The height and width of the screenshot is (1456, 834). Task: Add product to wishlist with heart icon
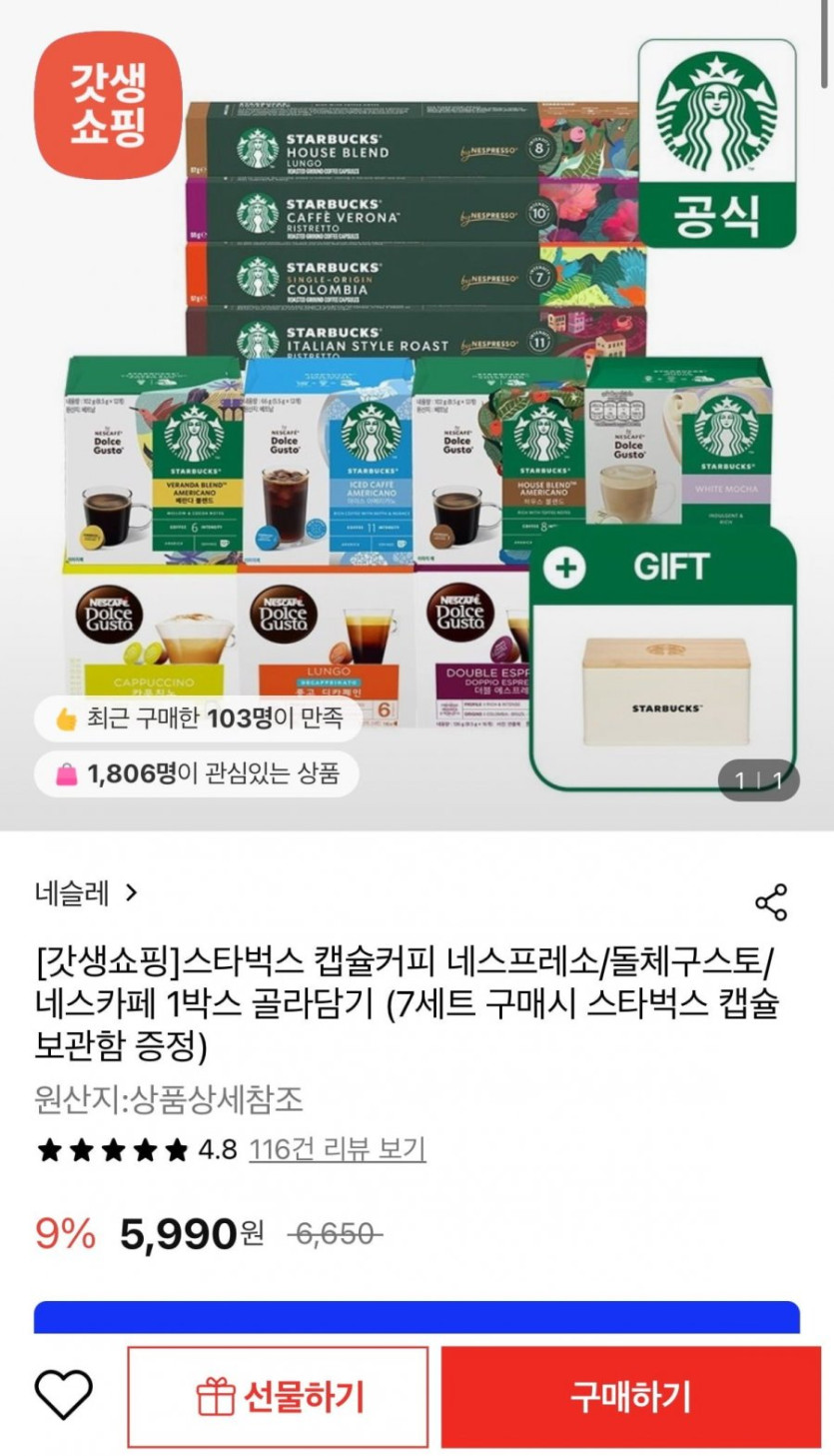coord(64,1396)
